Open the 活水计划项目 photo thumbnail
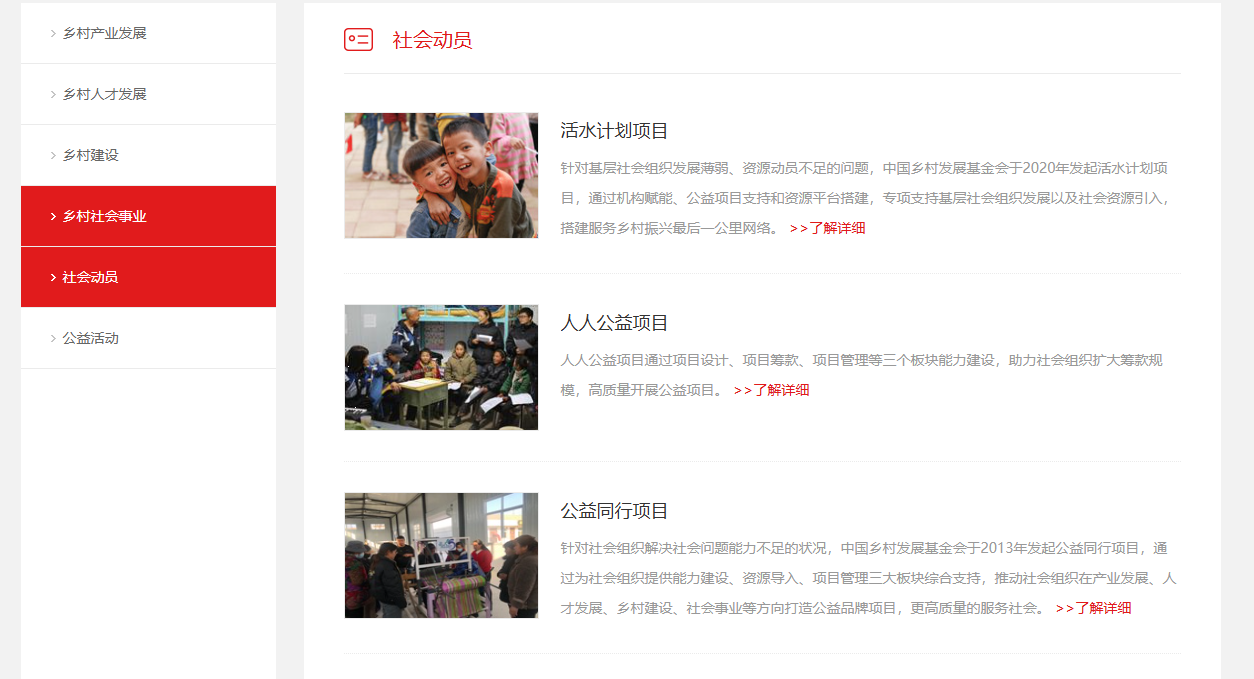 tap(441, 175)
